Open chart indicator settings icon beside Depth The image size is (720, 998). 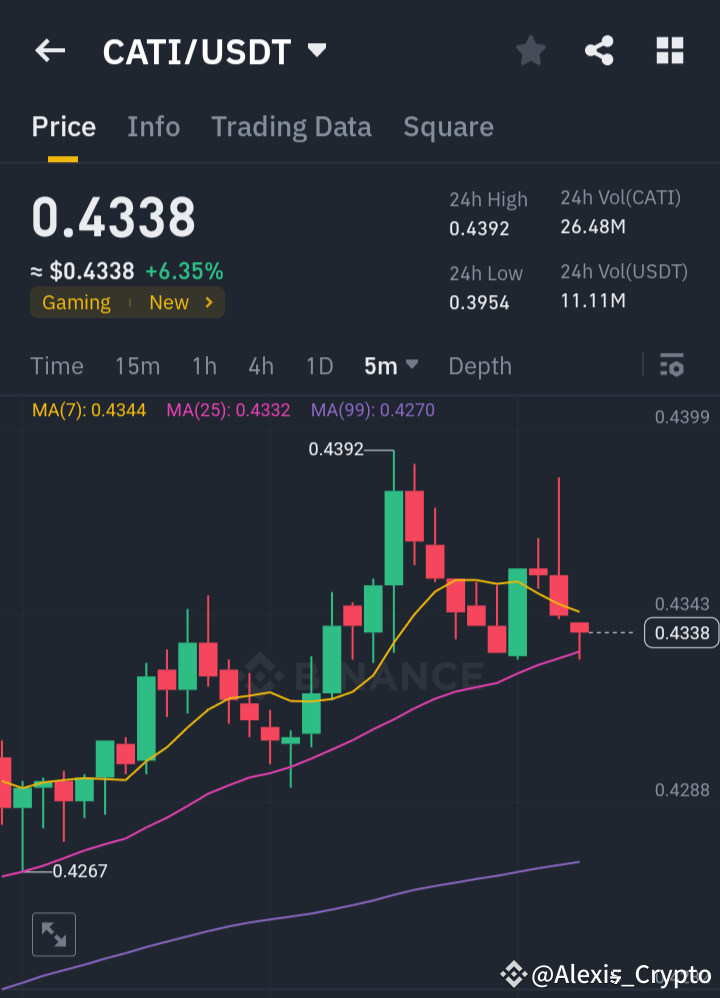click(671, 366)
